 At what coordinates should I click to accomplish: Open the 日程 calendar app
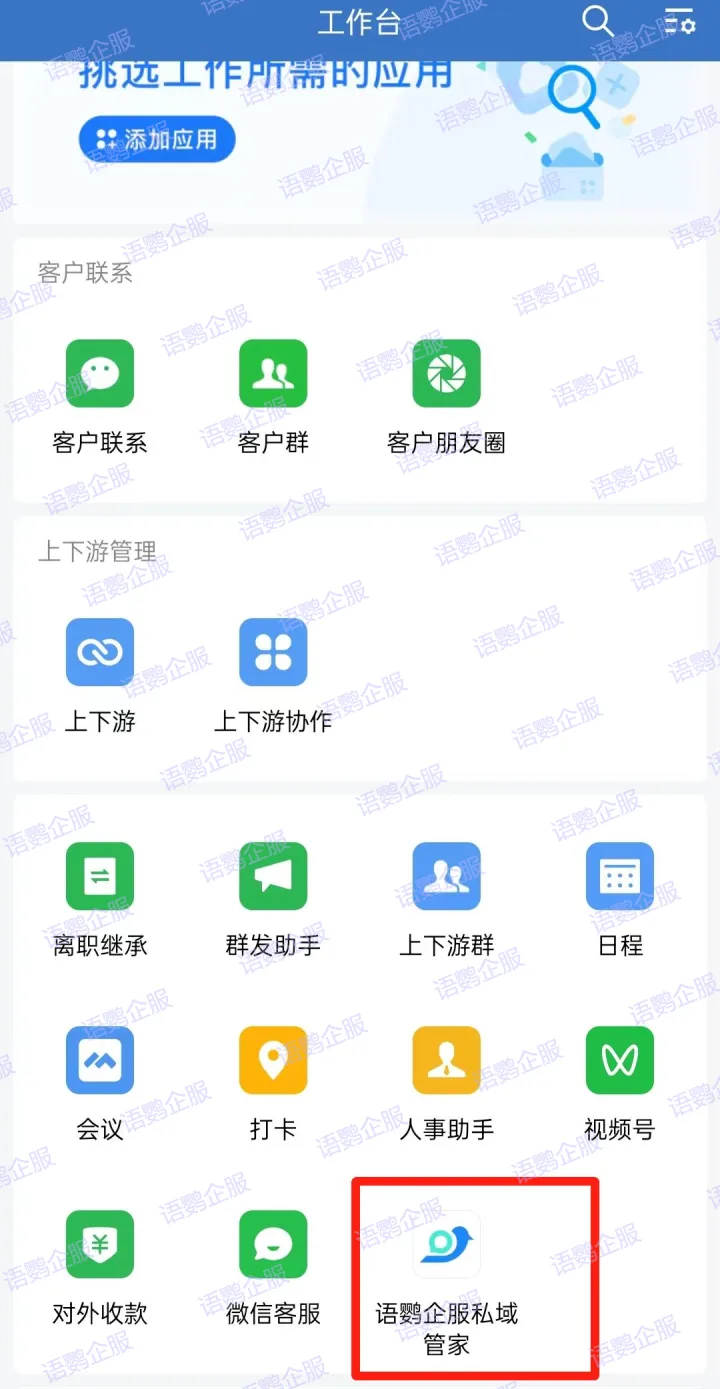tap(620, 876)
